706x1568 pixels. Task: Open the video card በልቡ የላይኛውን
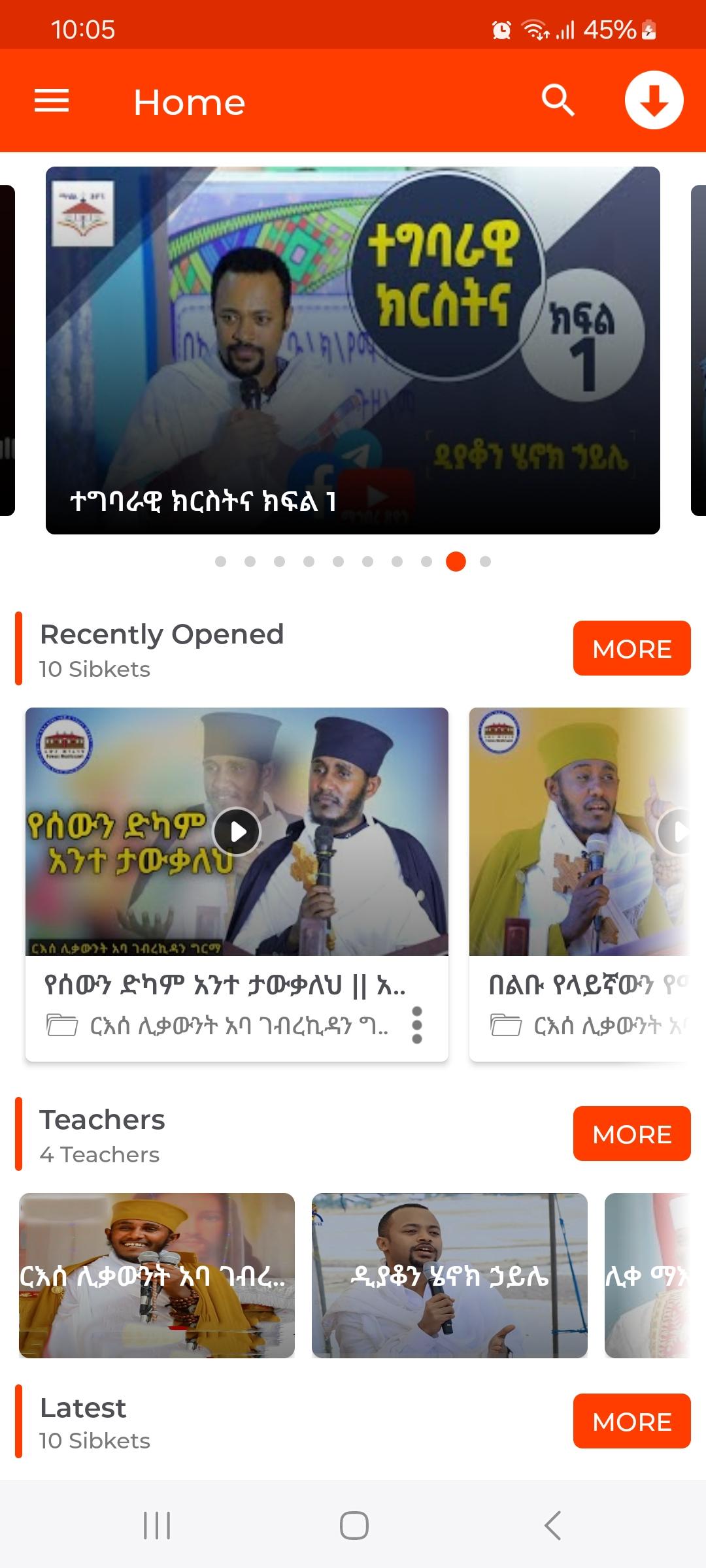580,882
